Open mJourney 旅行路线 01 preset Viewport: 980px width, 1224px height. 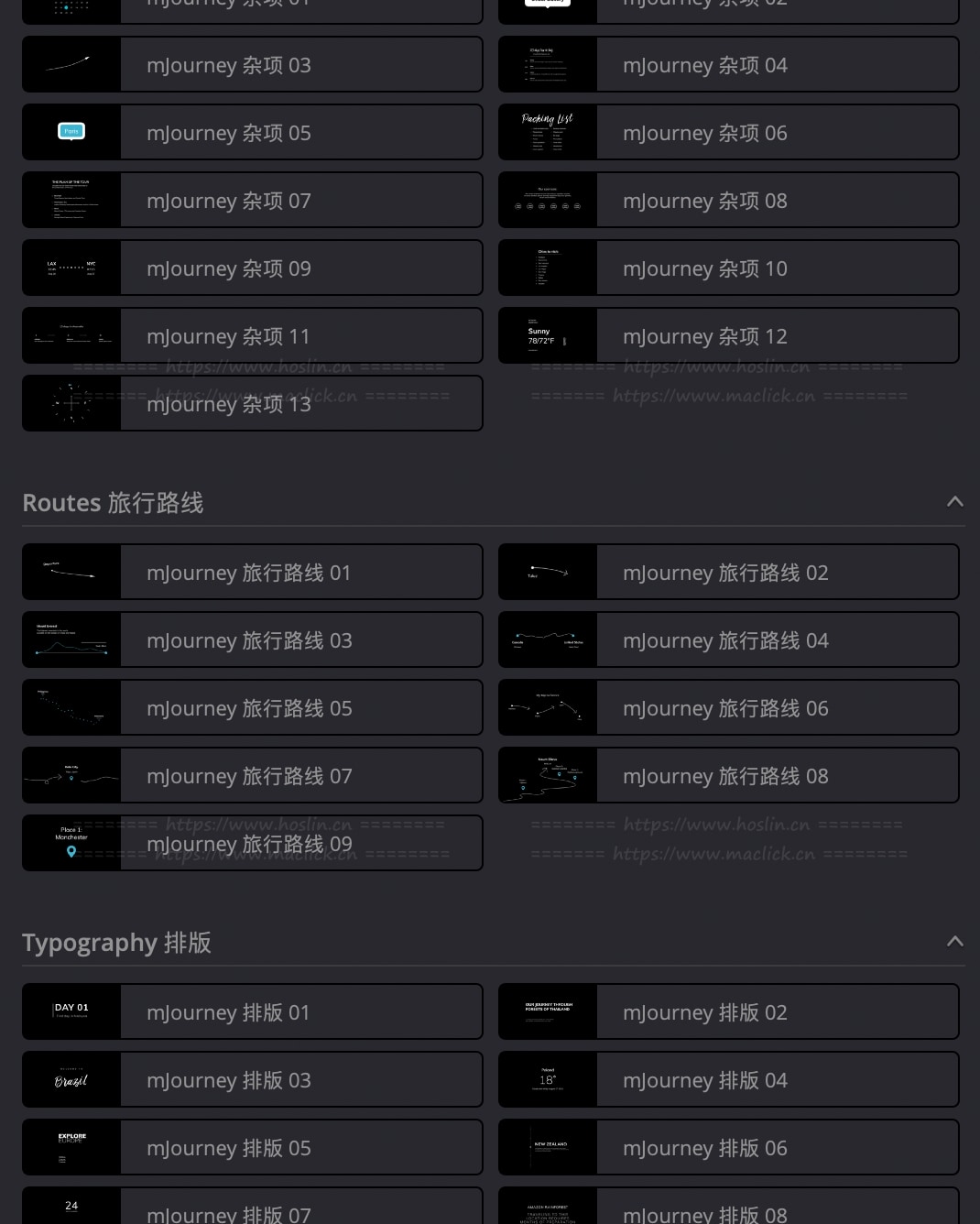point(252,573)
